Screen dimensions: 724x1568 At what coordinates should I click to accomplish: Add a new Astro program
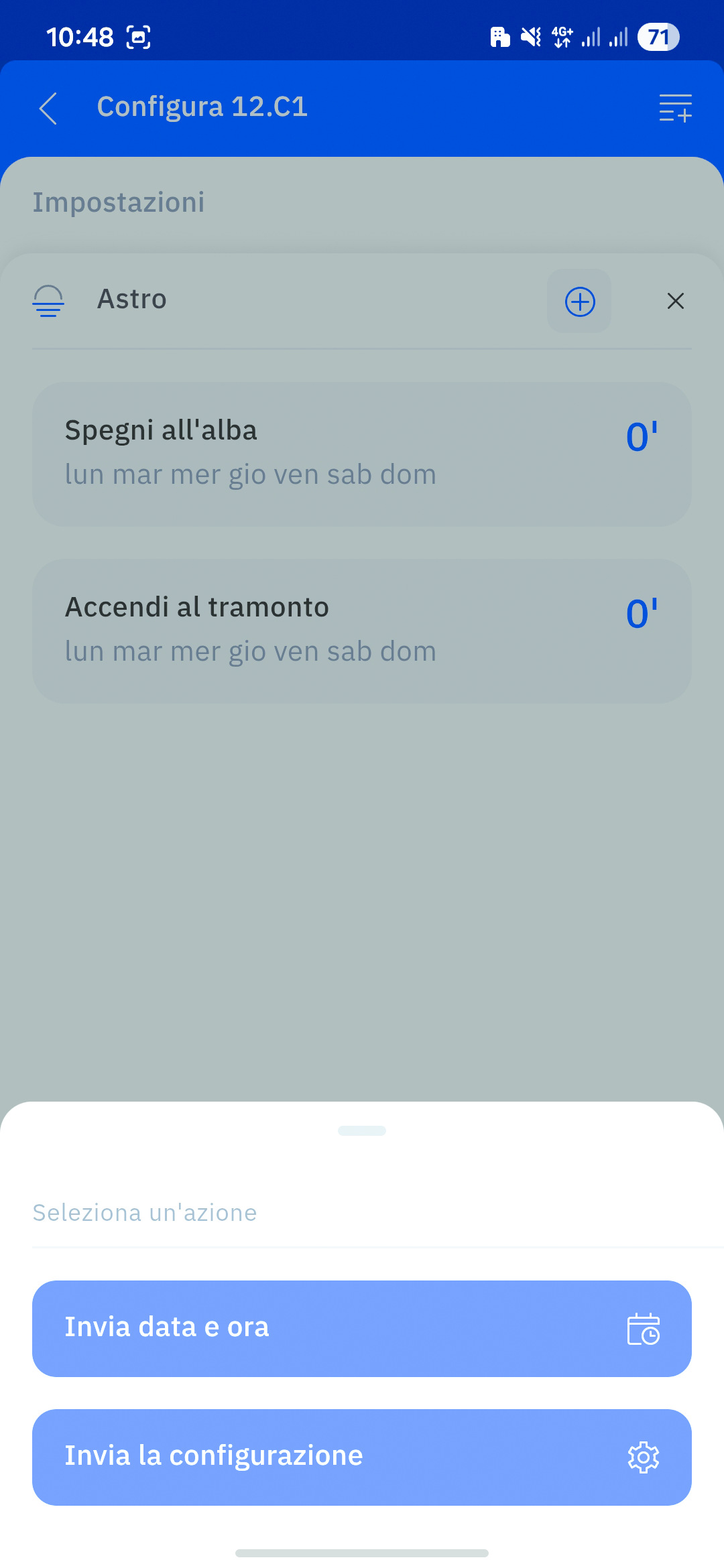(580, 302)
